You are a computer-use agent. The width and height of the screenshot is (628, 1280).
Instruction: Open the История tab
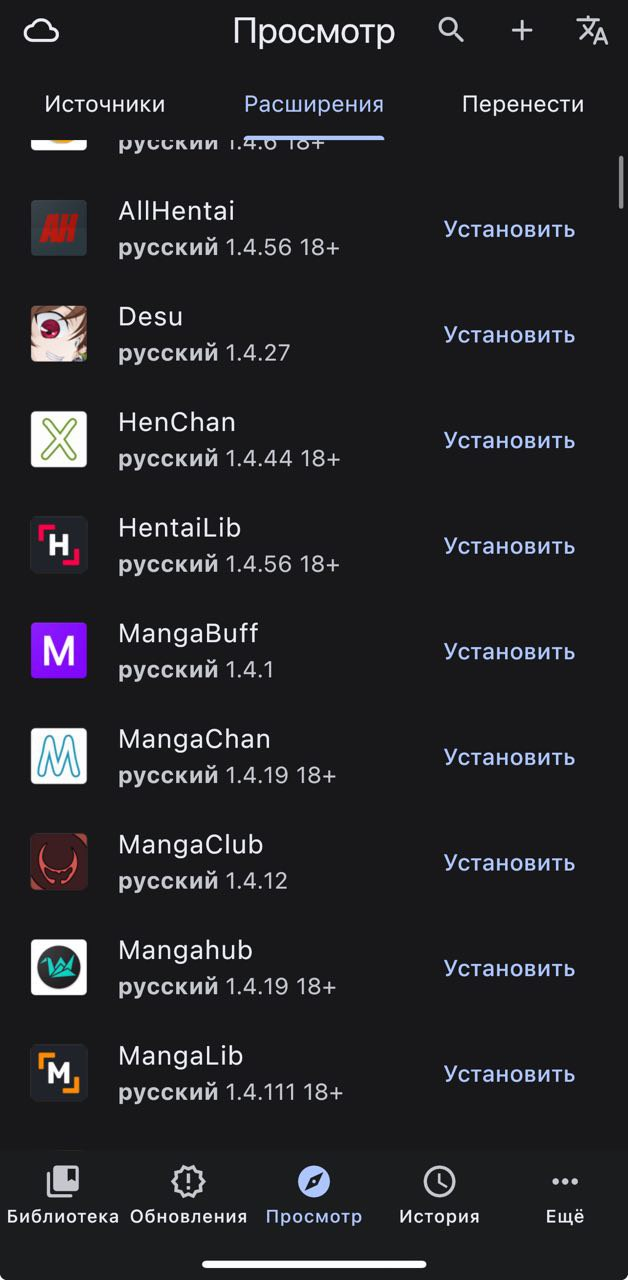(x=439, y=1196)
